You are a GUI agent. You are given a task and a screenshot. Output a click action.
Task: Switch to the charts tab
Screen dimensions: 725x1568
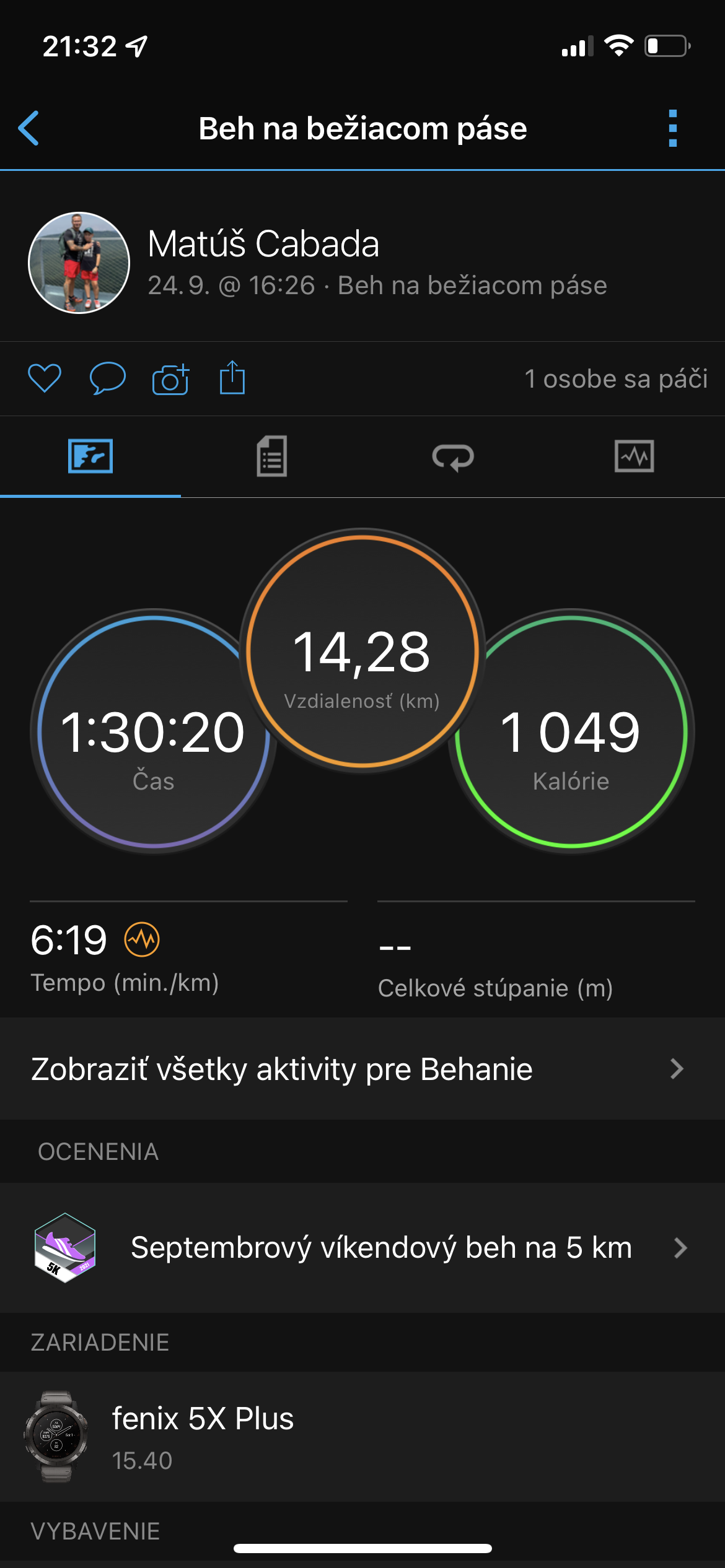(x=634, y=456)
